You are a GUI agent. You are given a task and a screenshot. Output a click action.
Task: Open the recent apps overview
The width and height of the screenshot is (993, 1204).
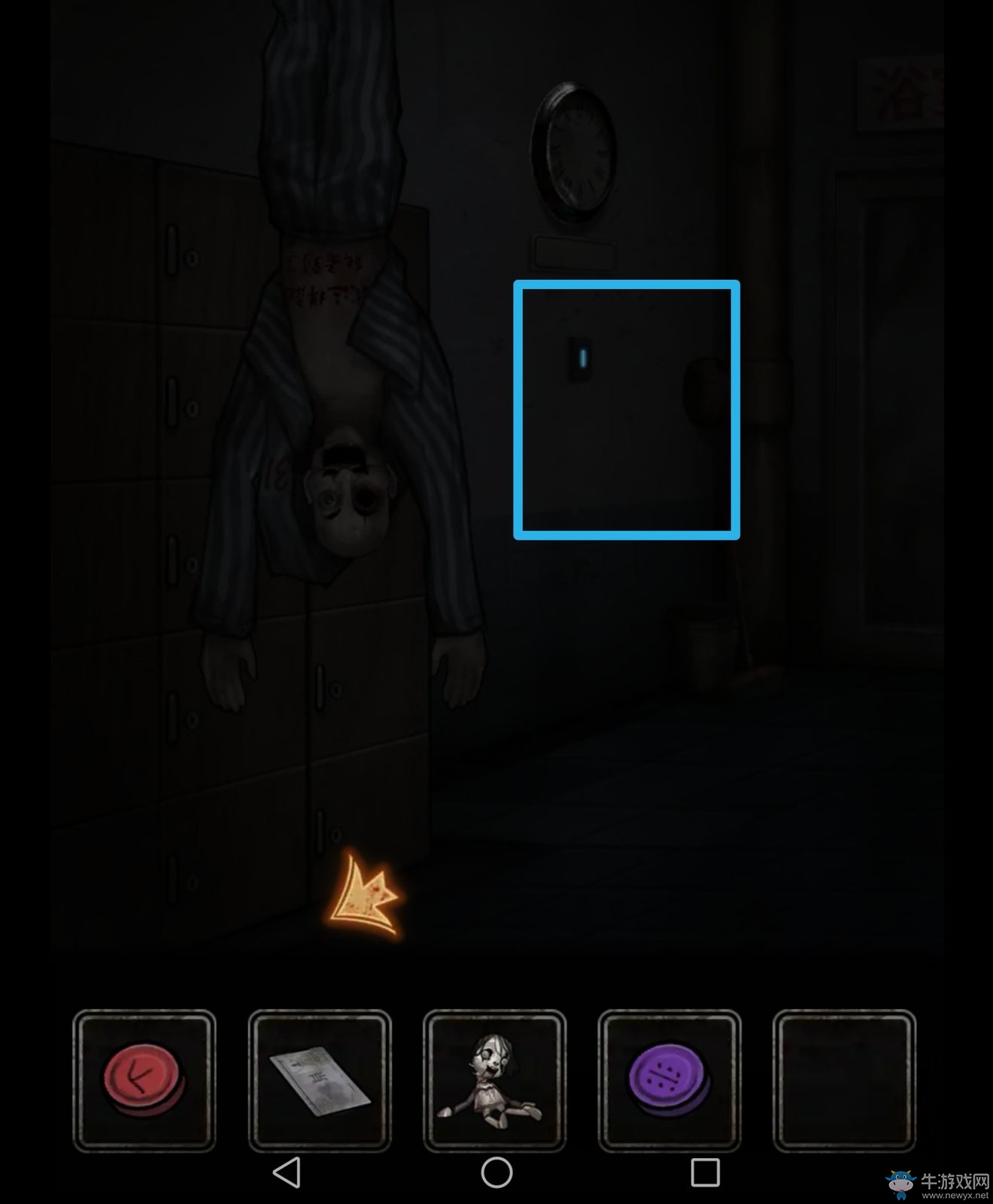(705, 1172)
